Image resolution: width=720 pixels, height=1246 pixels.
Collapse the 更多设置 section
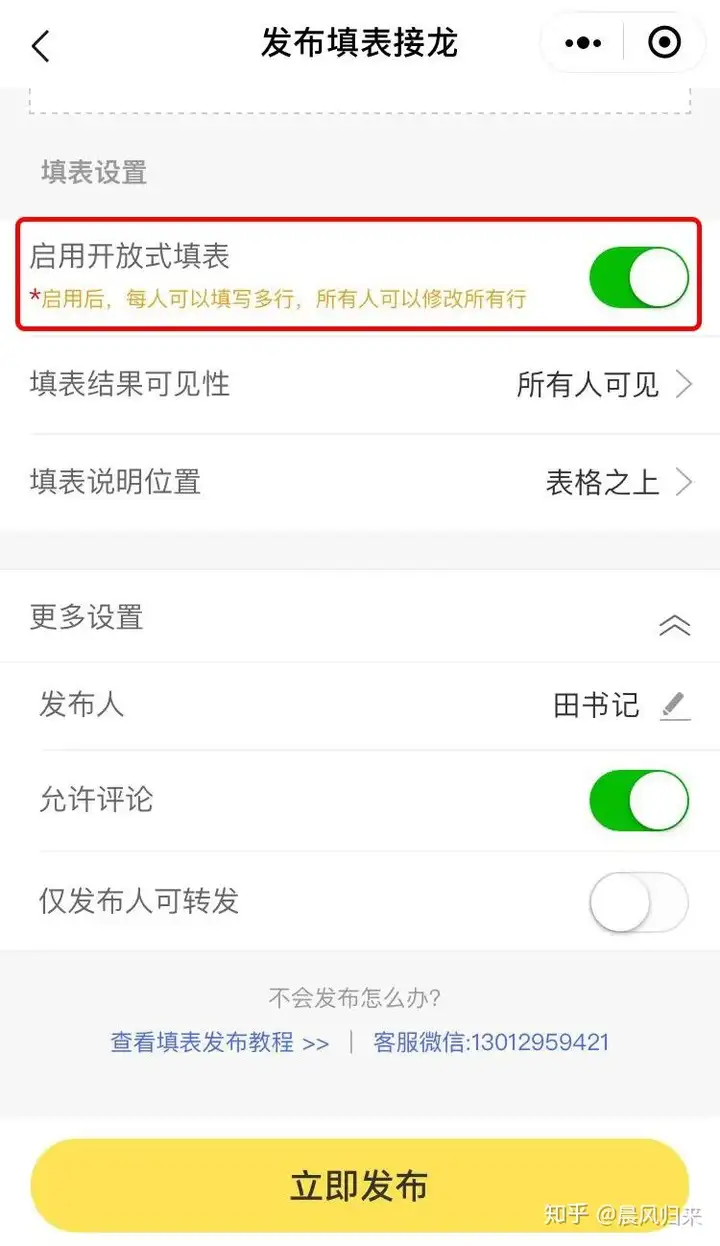[675, 626]
